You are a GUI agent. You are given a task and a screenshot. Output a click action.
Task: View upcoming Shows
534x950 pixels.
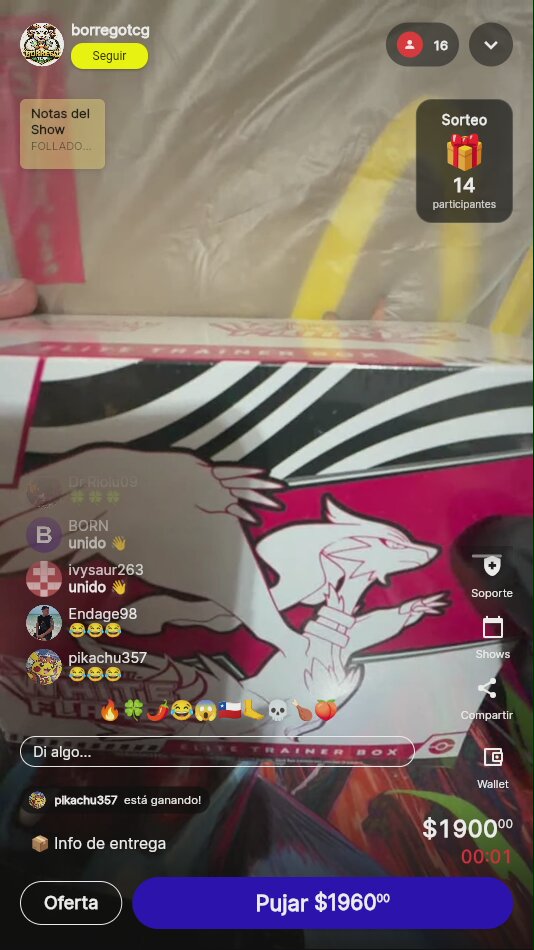coord(492,637)
